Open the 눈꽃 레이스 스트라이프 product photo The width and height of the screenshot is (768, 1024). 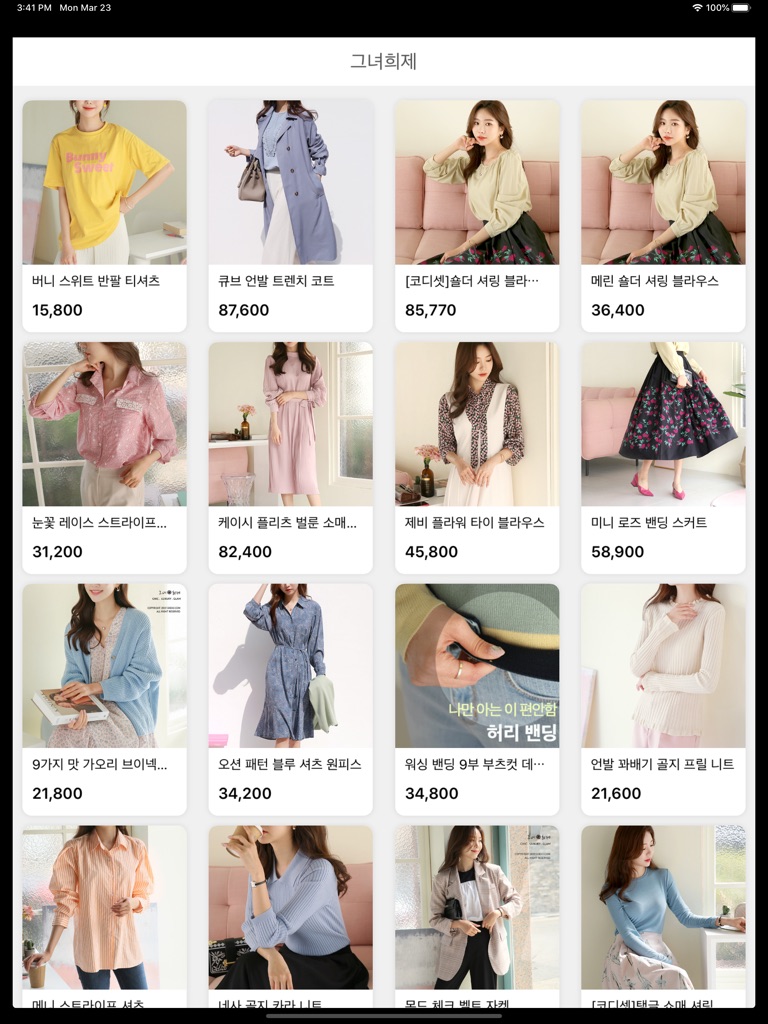click(104, 423)
